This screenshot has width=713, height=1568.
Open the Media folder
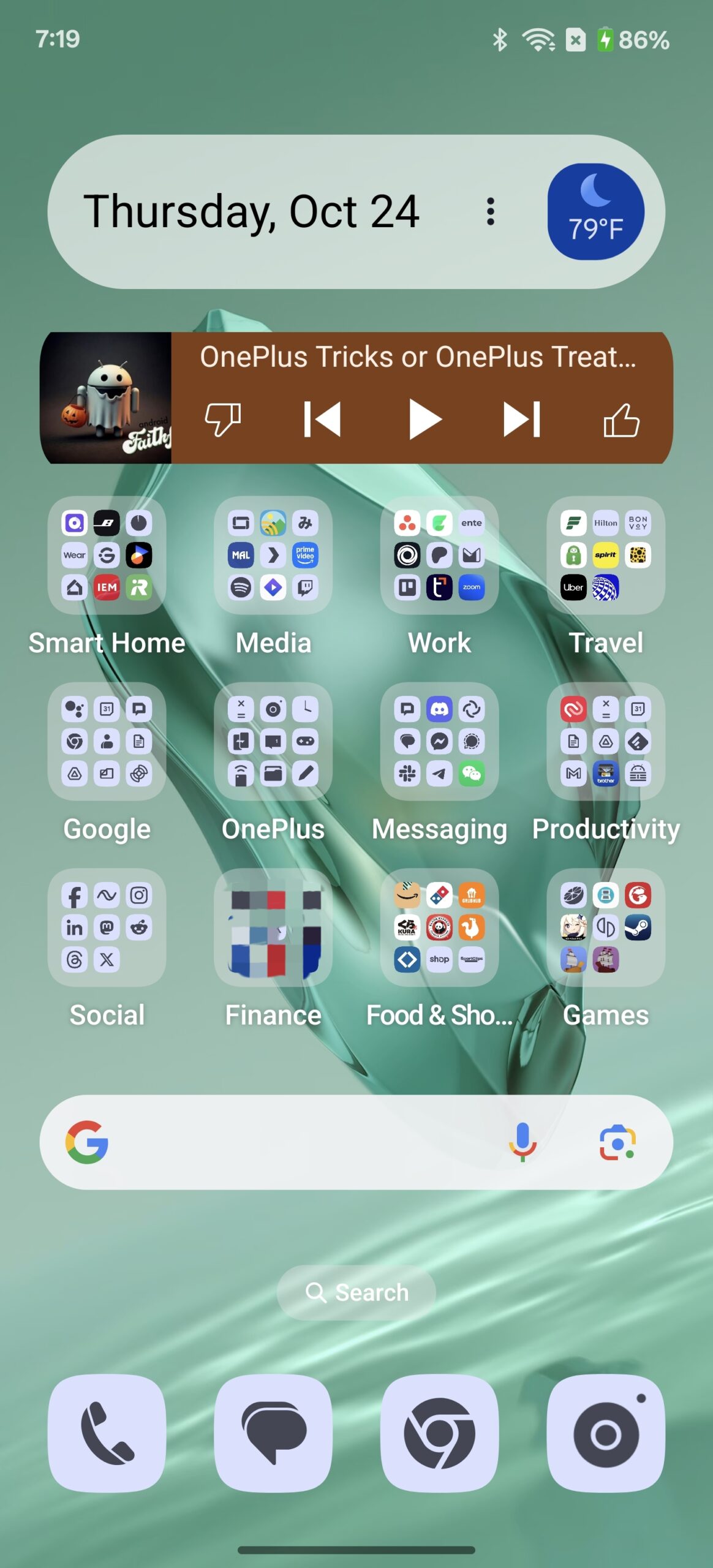click(x=273, y=555)
